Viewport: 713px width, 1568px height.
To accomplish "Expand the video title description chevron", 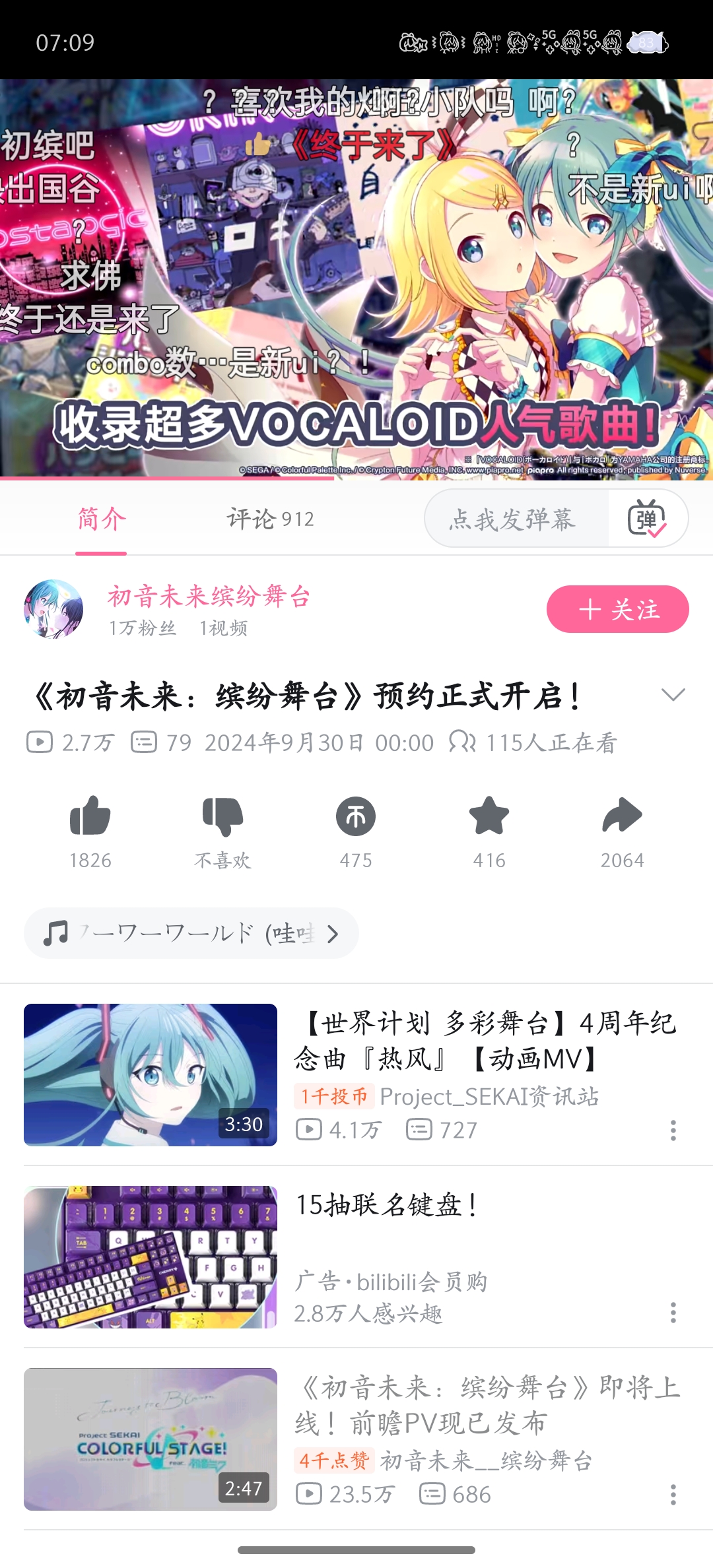I will coord(673,695).
